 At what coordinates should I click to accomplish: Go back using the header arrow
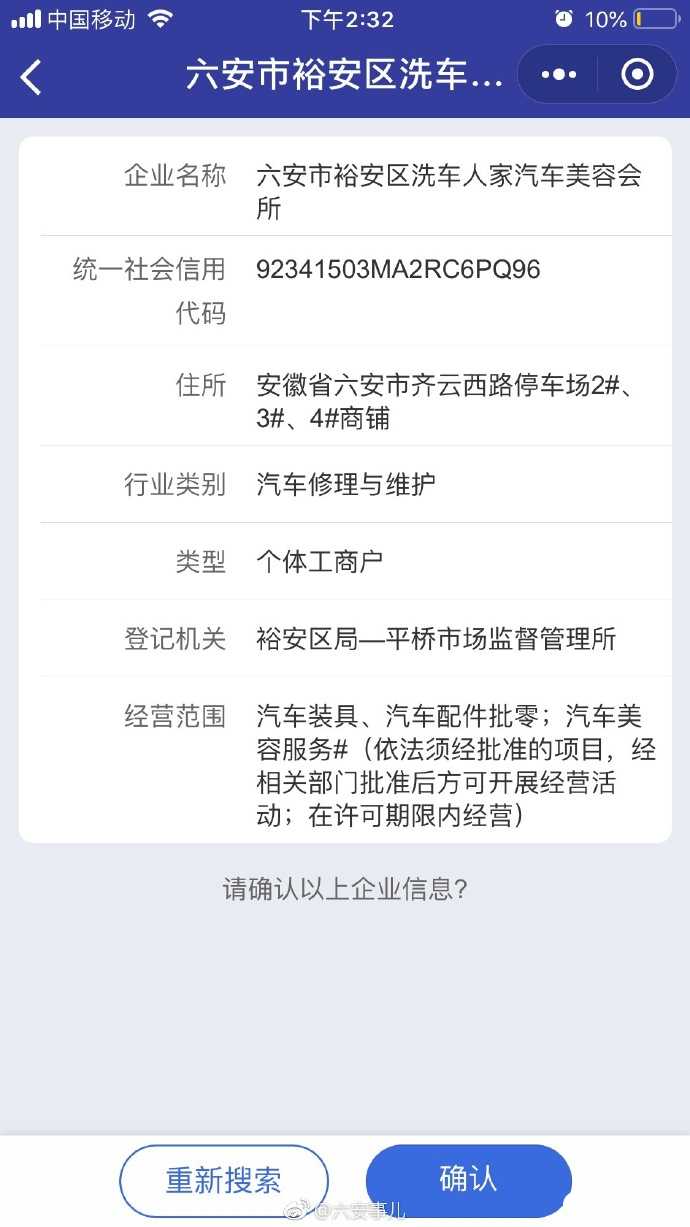coord(32,76)
